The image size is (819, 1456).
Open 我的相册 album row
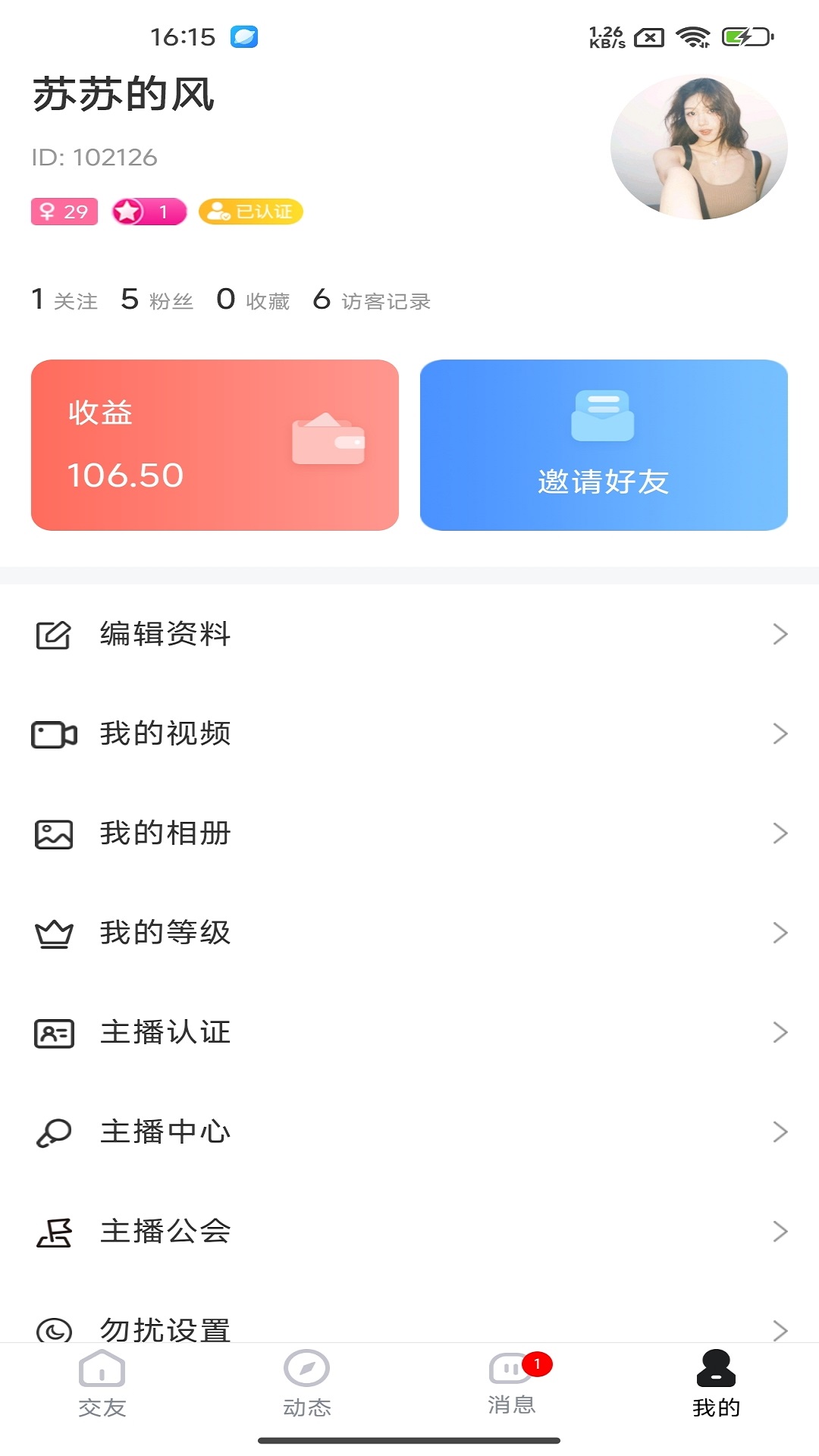(x=409, y=833)
